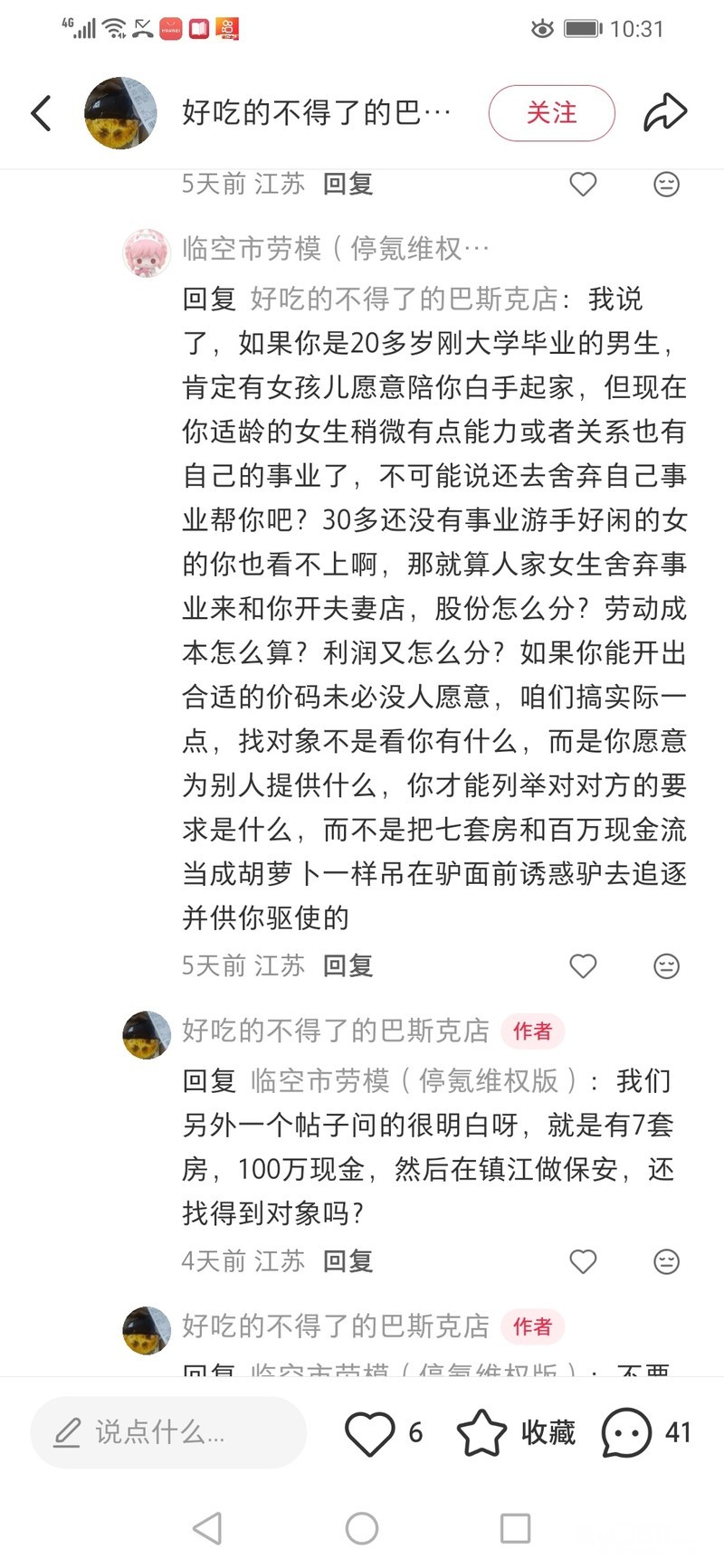Open the comments bubble showing 41

(x=626, y=1432)
